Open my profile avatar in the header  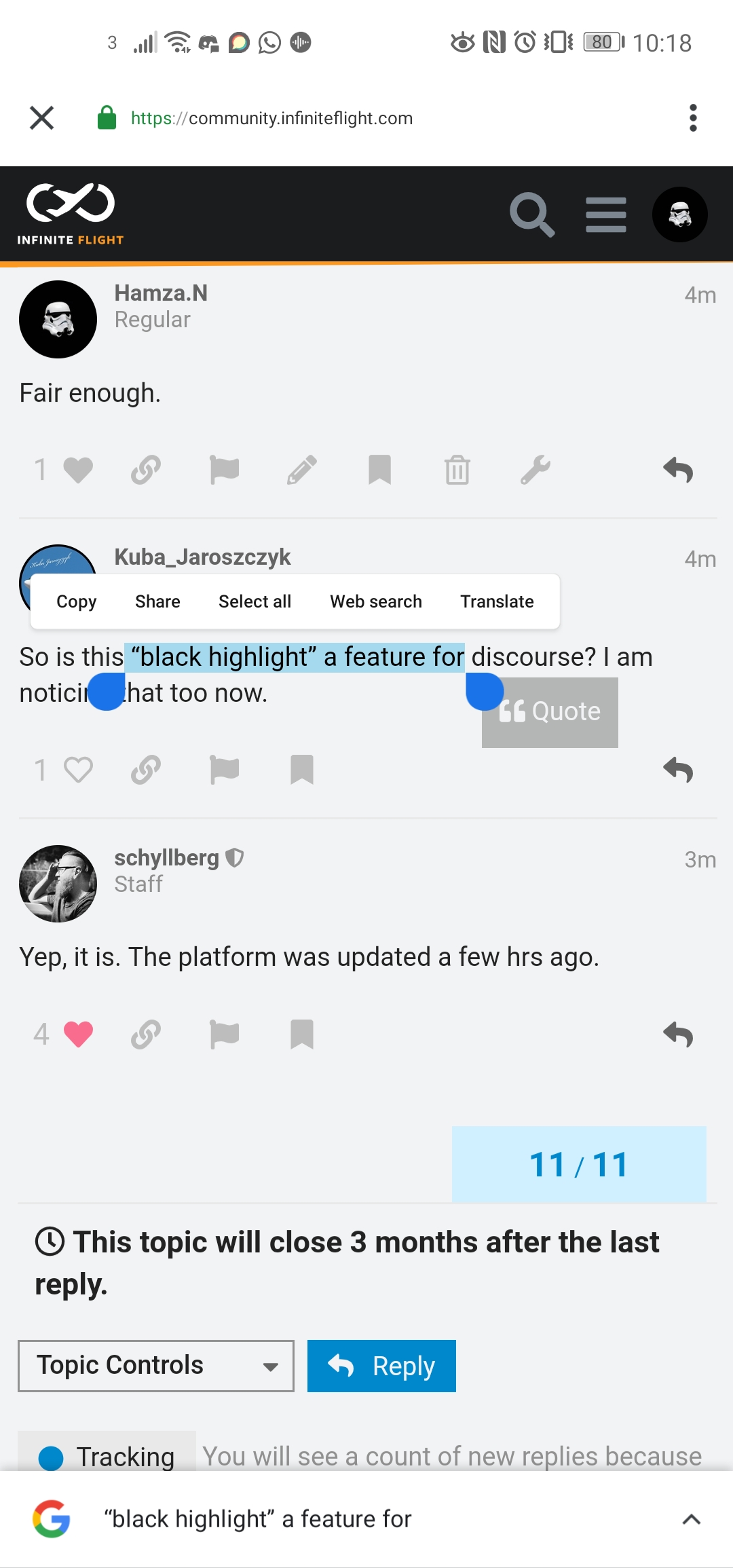point(679,214)
